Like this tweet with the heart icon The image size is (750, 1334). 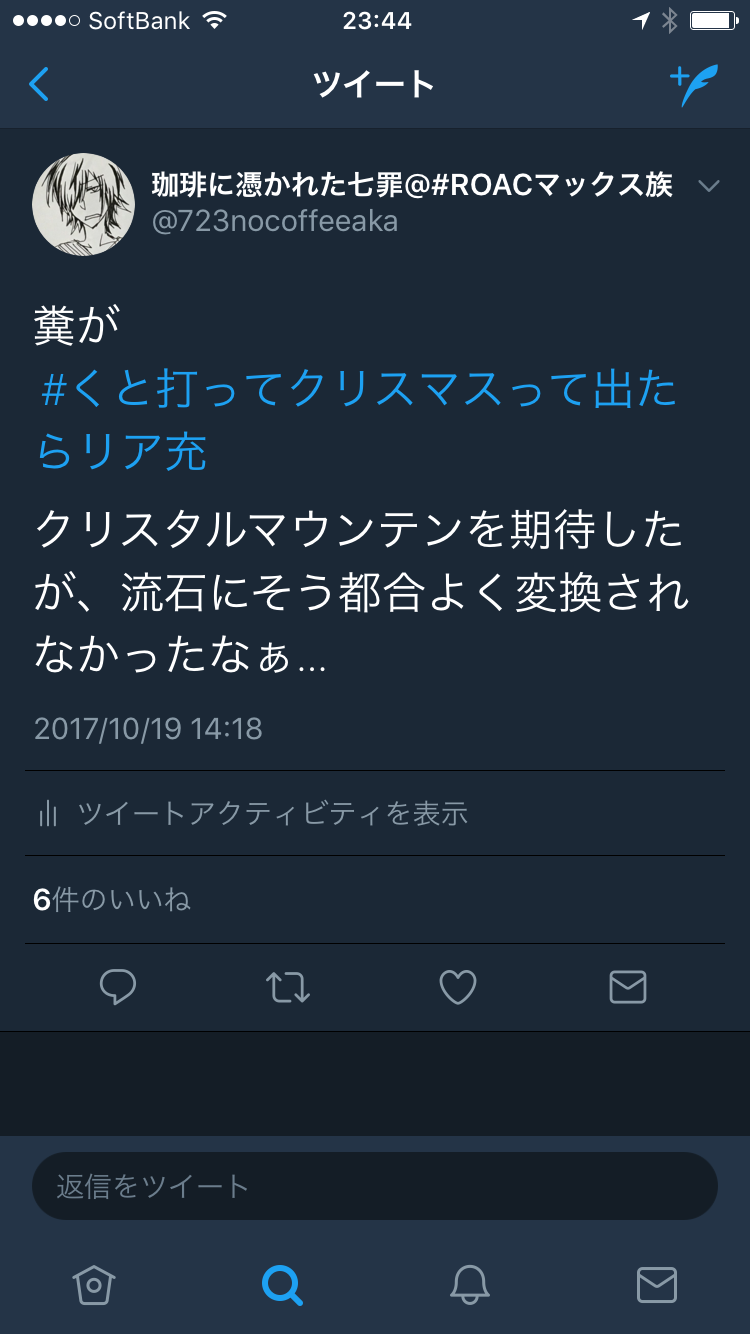coord(458,988)
